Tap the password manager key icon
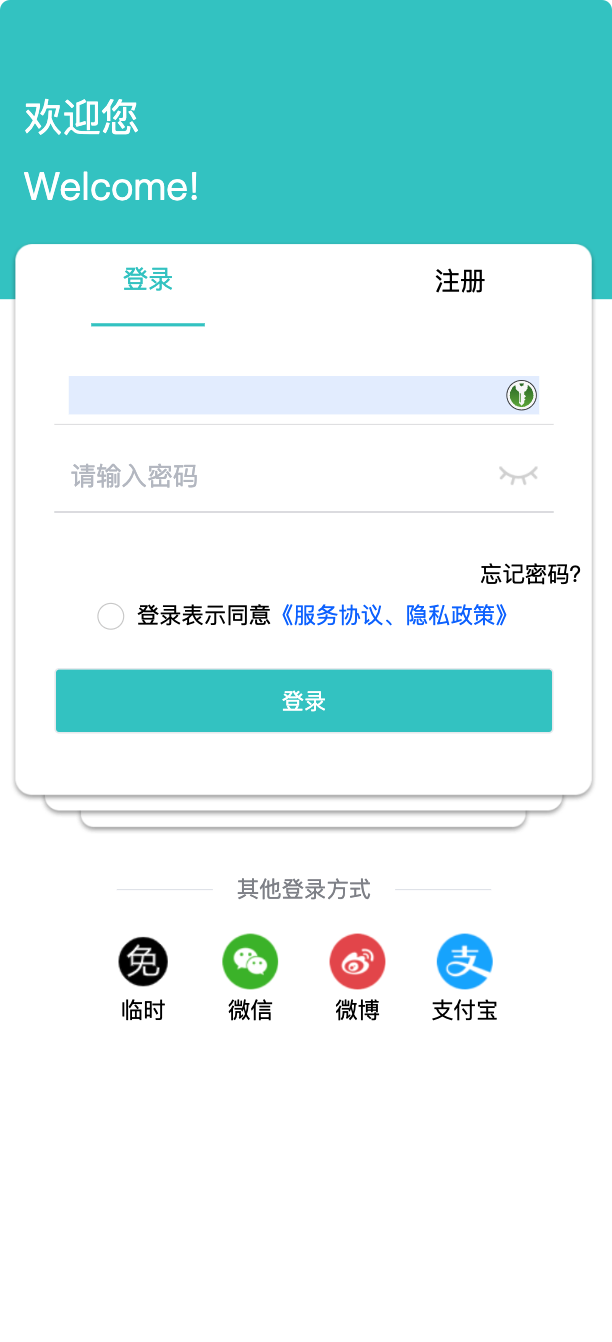Image resolution: width=612 pixels, height=1342 pixels. tap(521, 395)
